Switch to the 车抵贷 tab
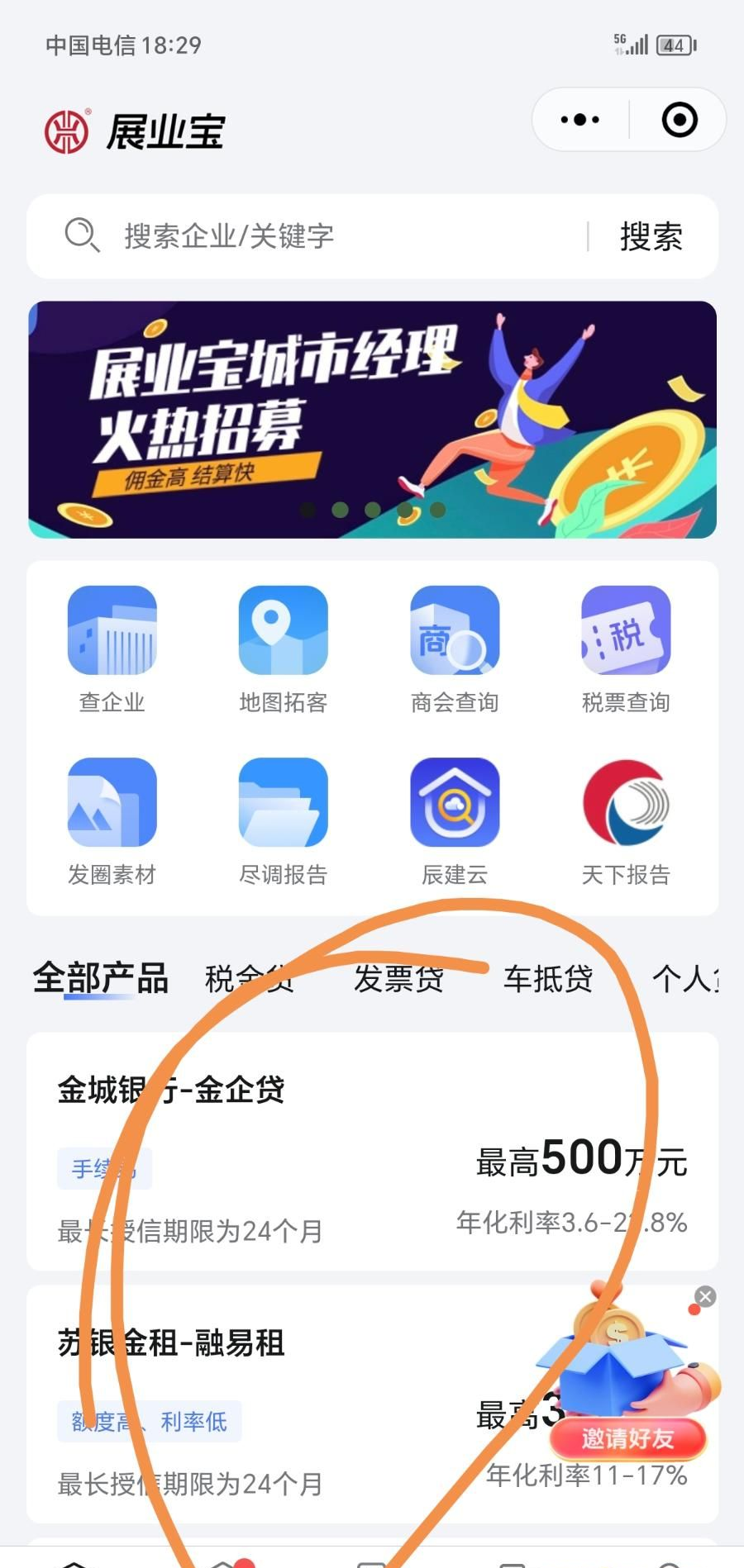Viewport: 744px width, 1568px height. (x=548, y=979)
